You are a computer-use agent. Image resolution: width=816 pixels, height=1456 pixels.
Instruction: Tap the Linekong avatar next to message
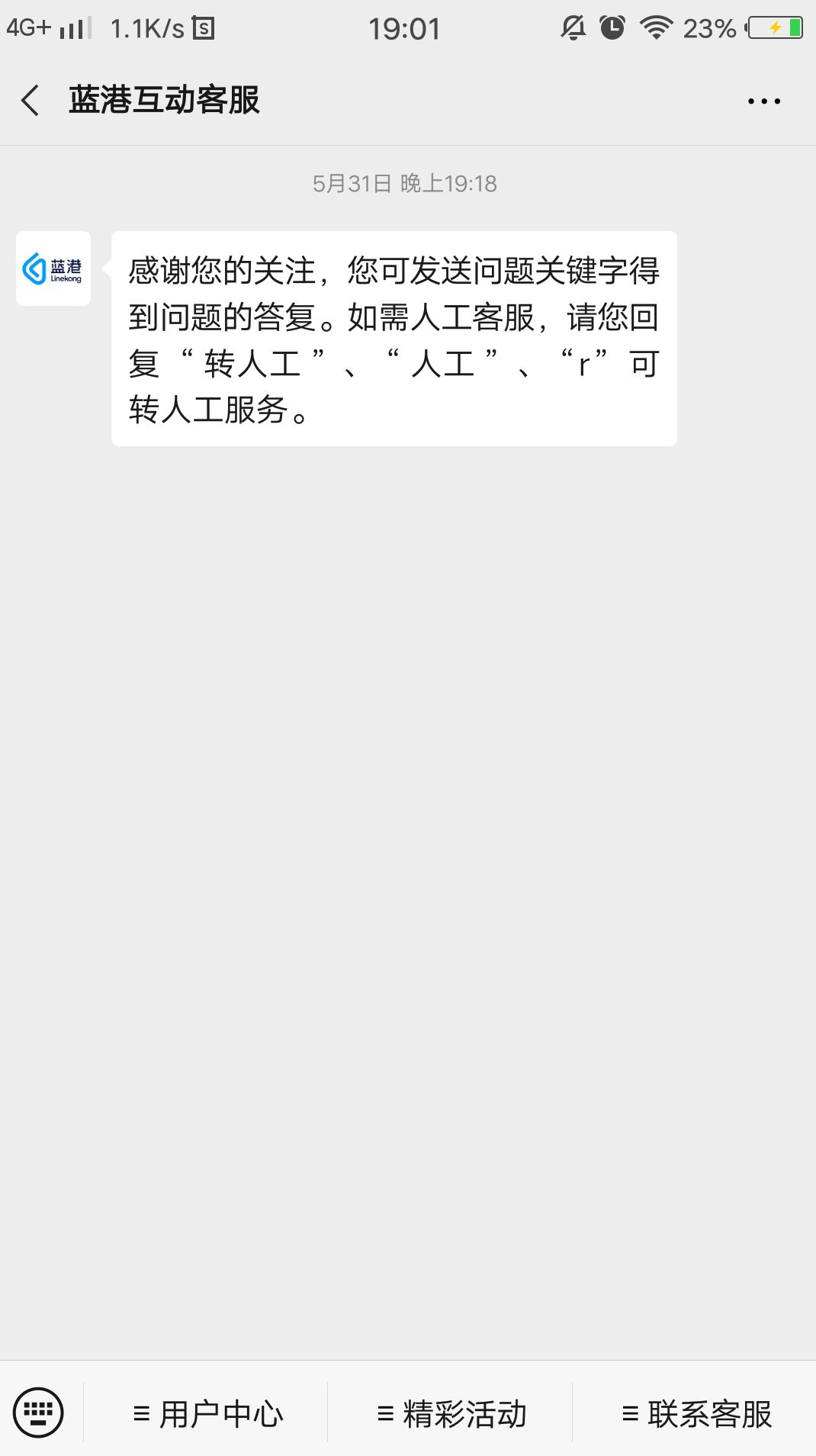pos(52,268)
